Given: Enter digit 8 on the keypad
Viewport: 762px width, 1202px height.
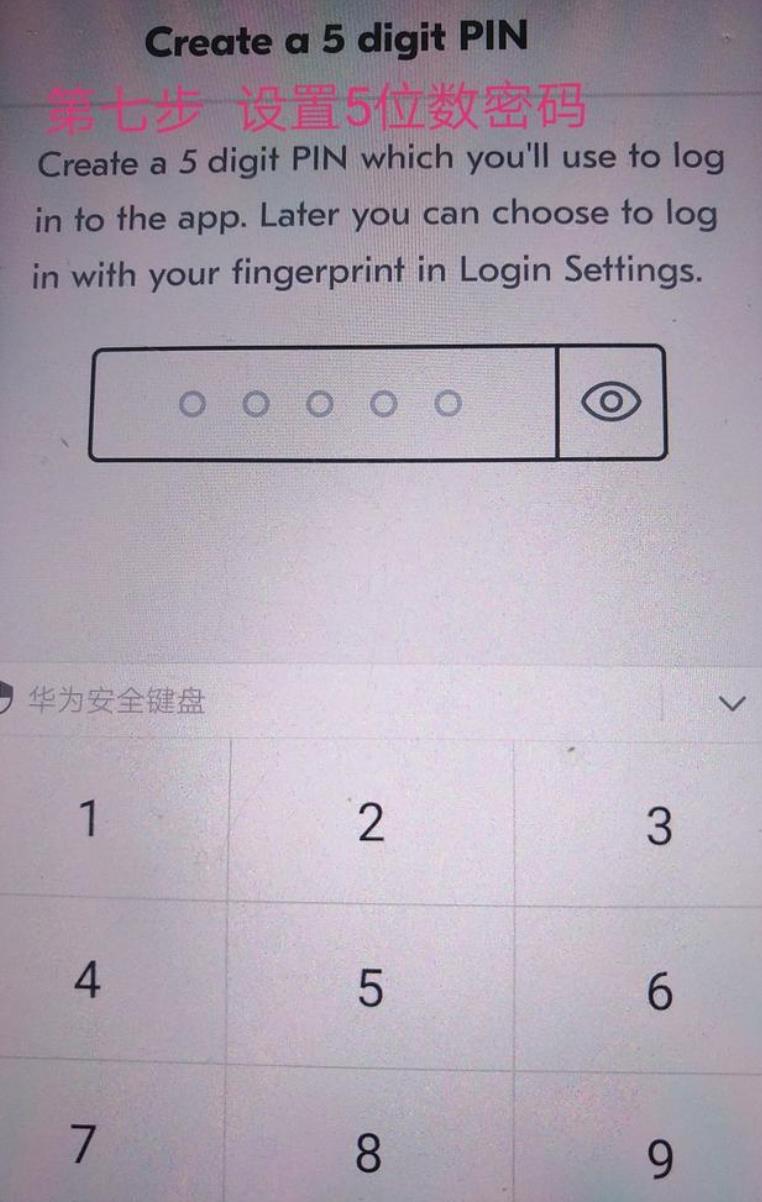Looking at the screenshot, I should click(370, 1152).
